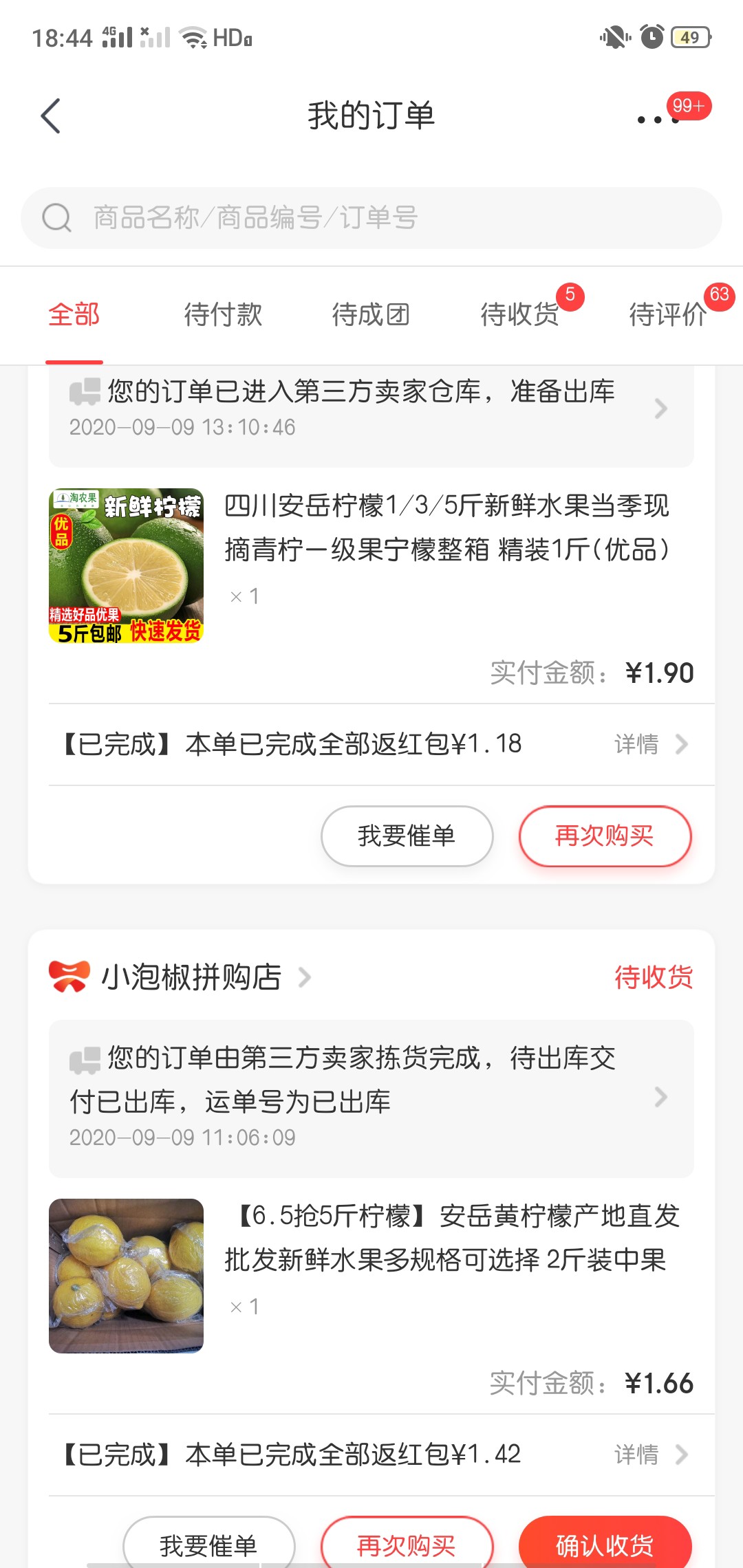
Task: Open logistics status dated 13:10:46
Action: [x=371, y=409]
